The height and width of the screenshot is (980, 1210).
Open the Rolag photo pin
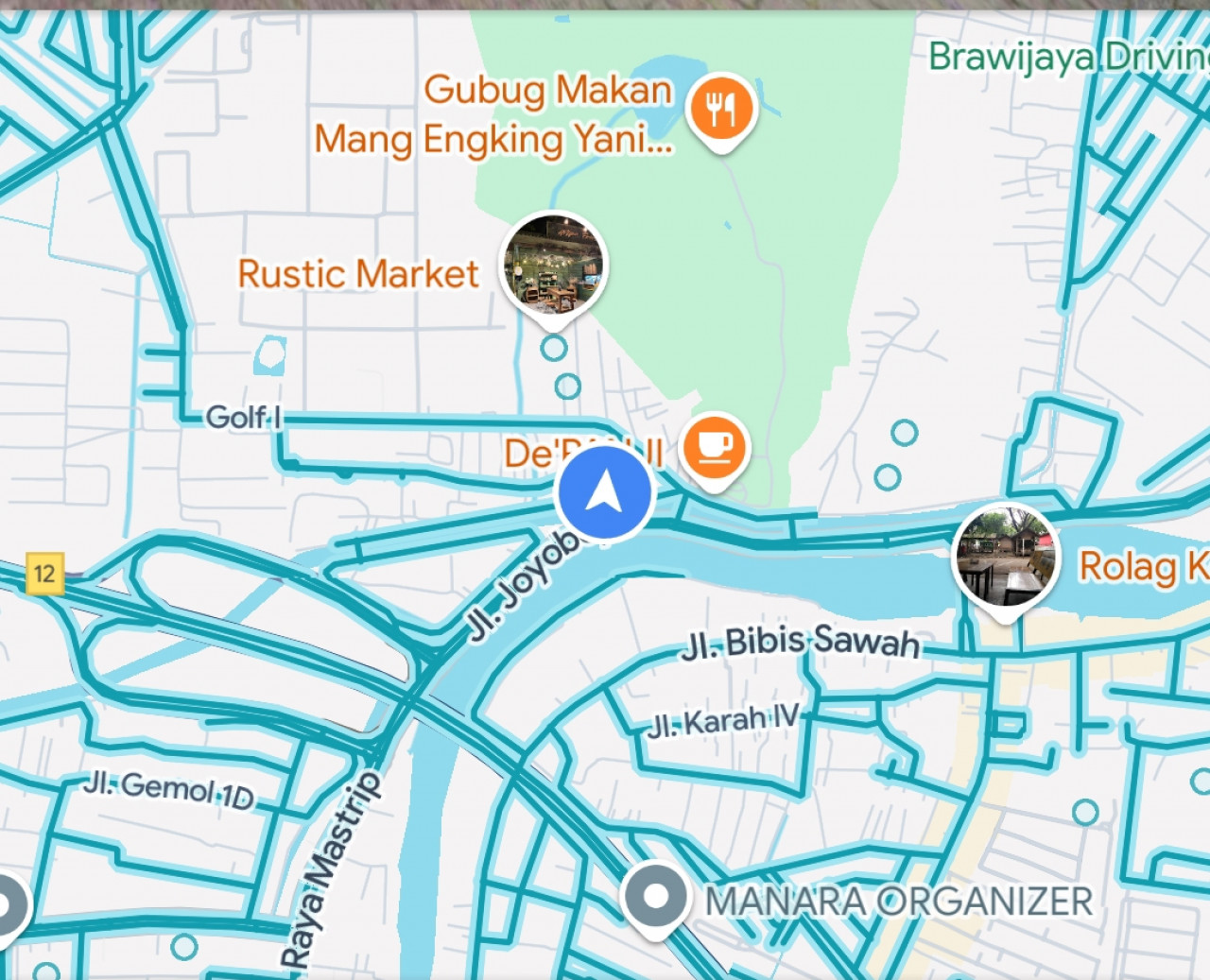pyautogui.click(x=1004, y=558)
